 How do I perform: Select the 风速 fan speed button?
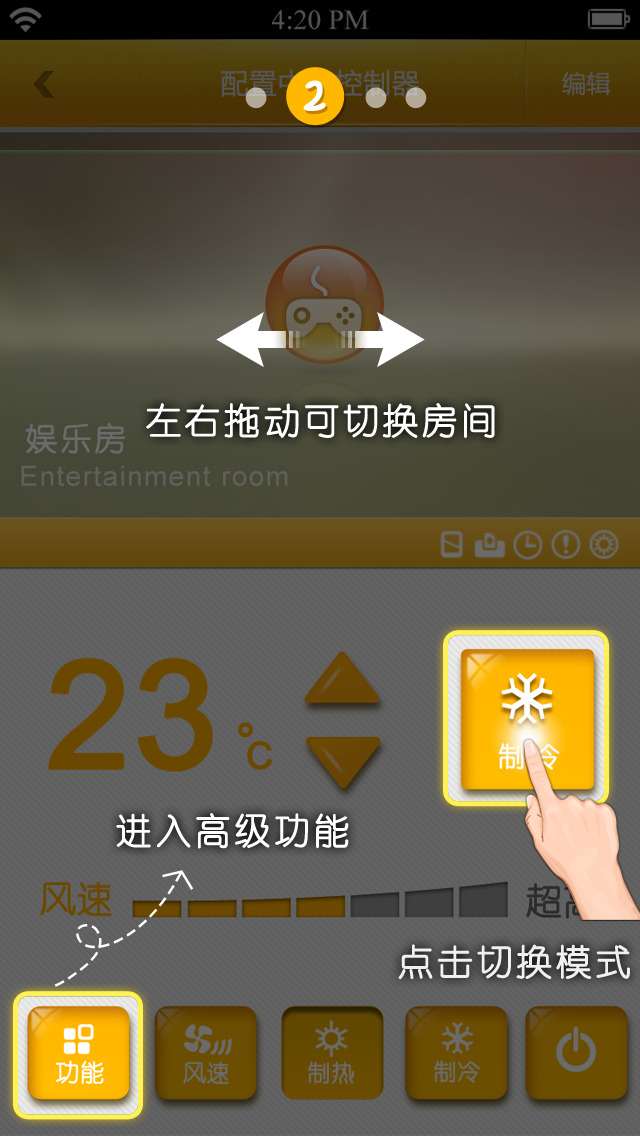point(206,1054)
